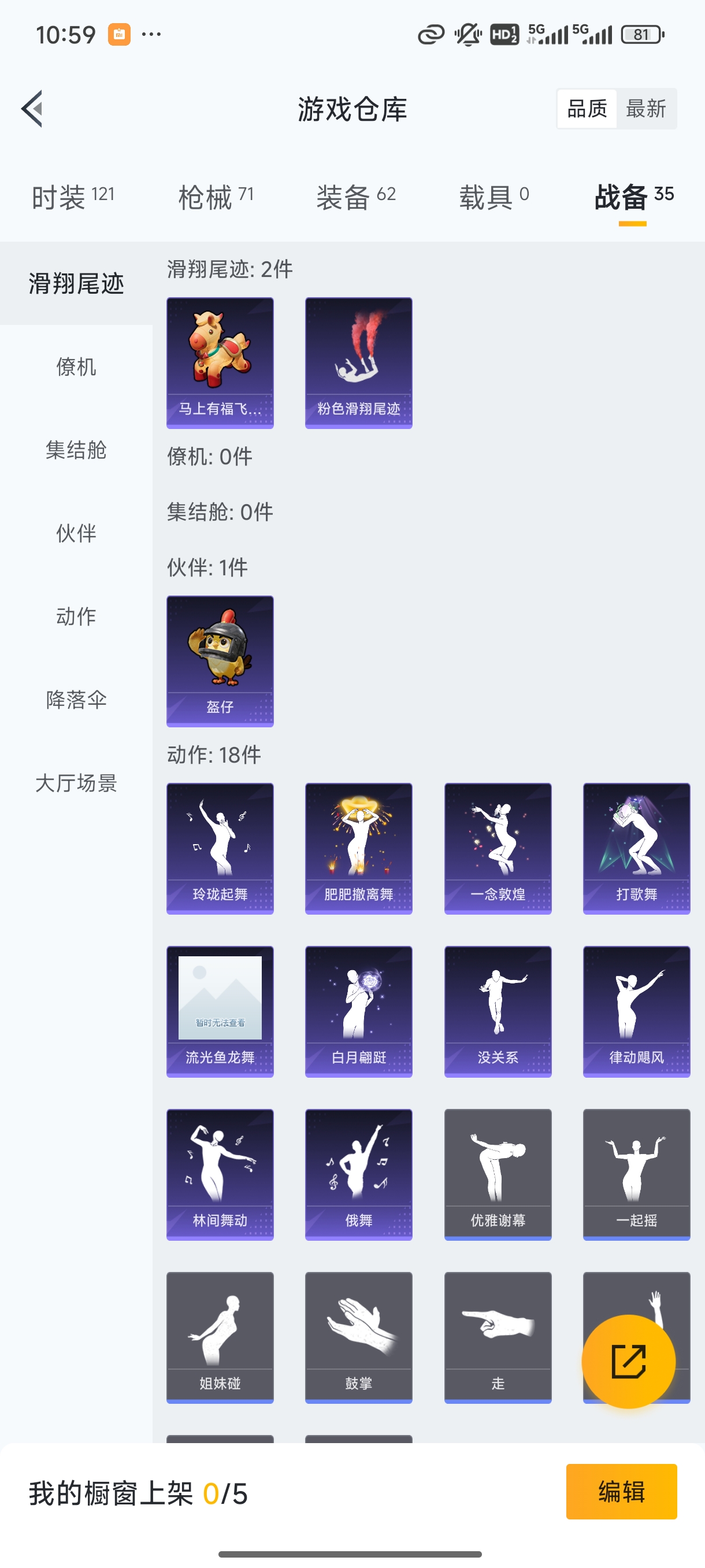
Task: Open the 马上有福飞 glider trail item
Action: pyautogui.click(x=219, y=360)
